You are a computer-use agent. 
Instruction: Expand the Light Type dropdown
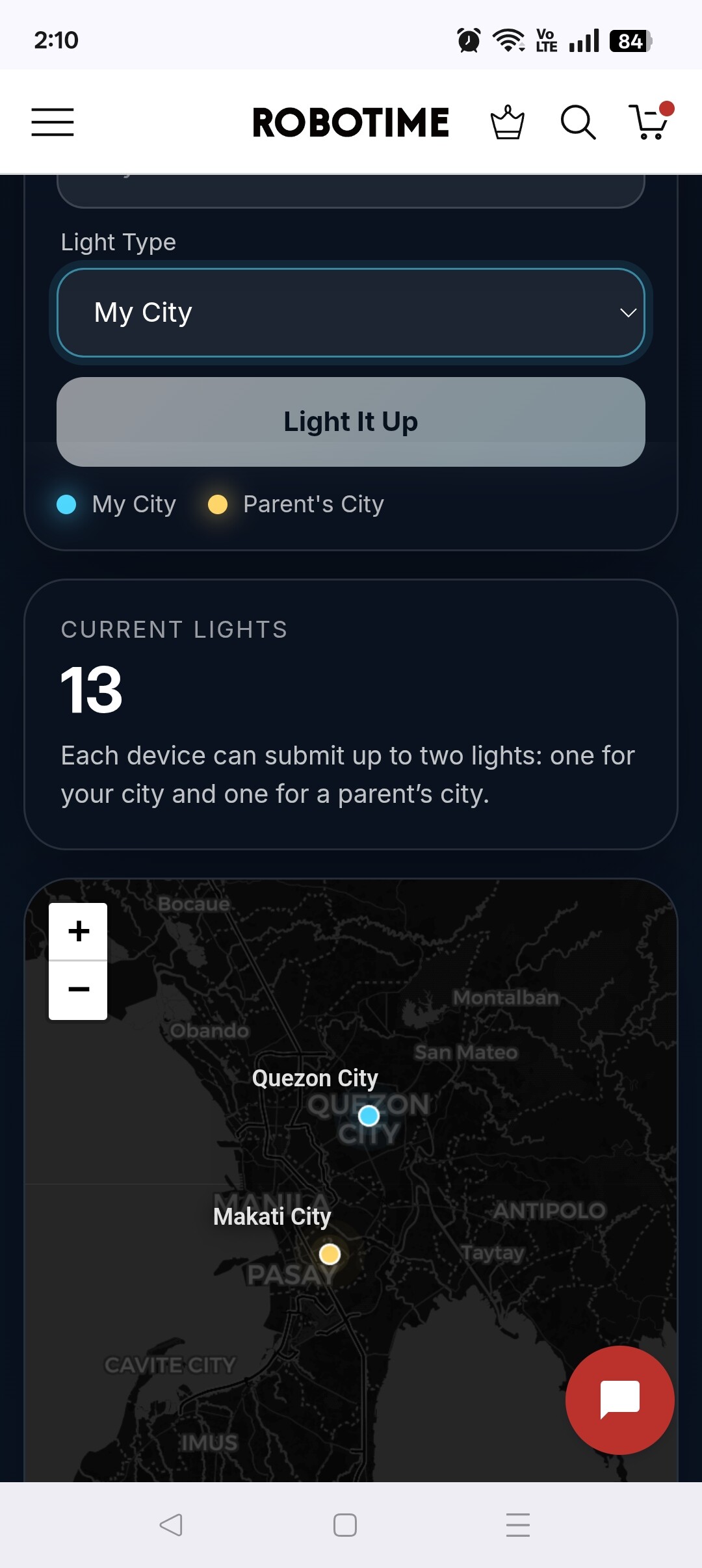point(351,313)
